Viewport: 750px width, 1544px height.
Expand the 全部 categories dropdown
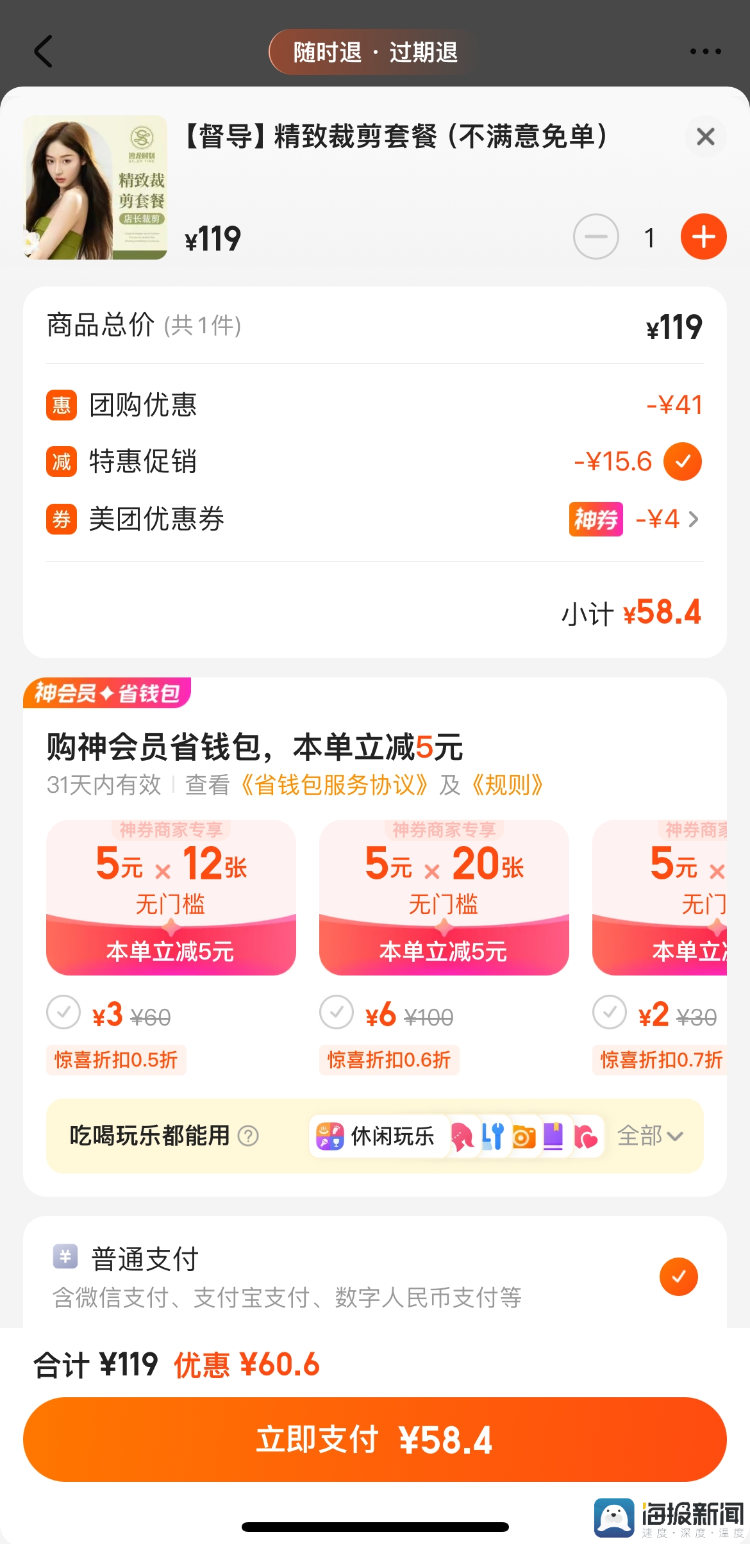(650, 1136)
